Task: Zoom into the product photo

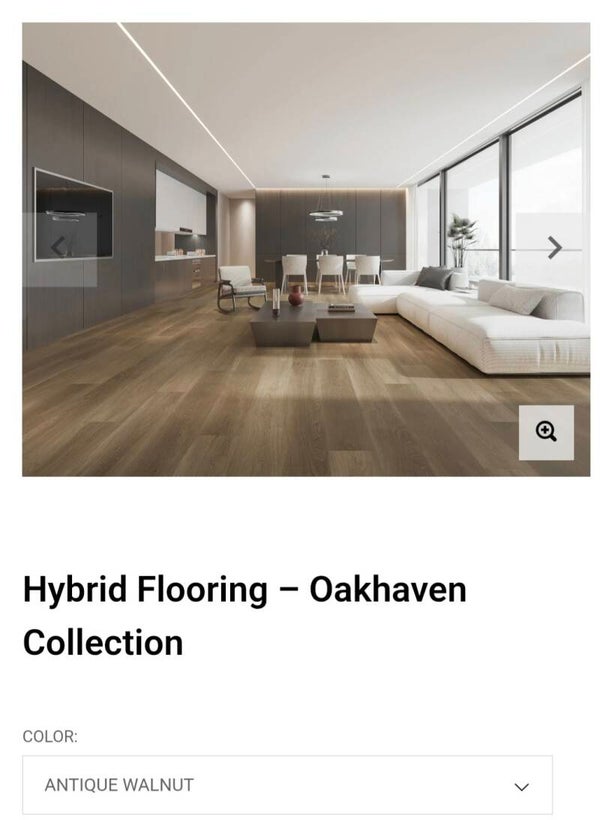Action: 546,432
